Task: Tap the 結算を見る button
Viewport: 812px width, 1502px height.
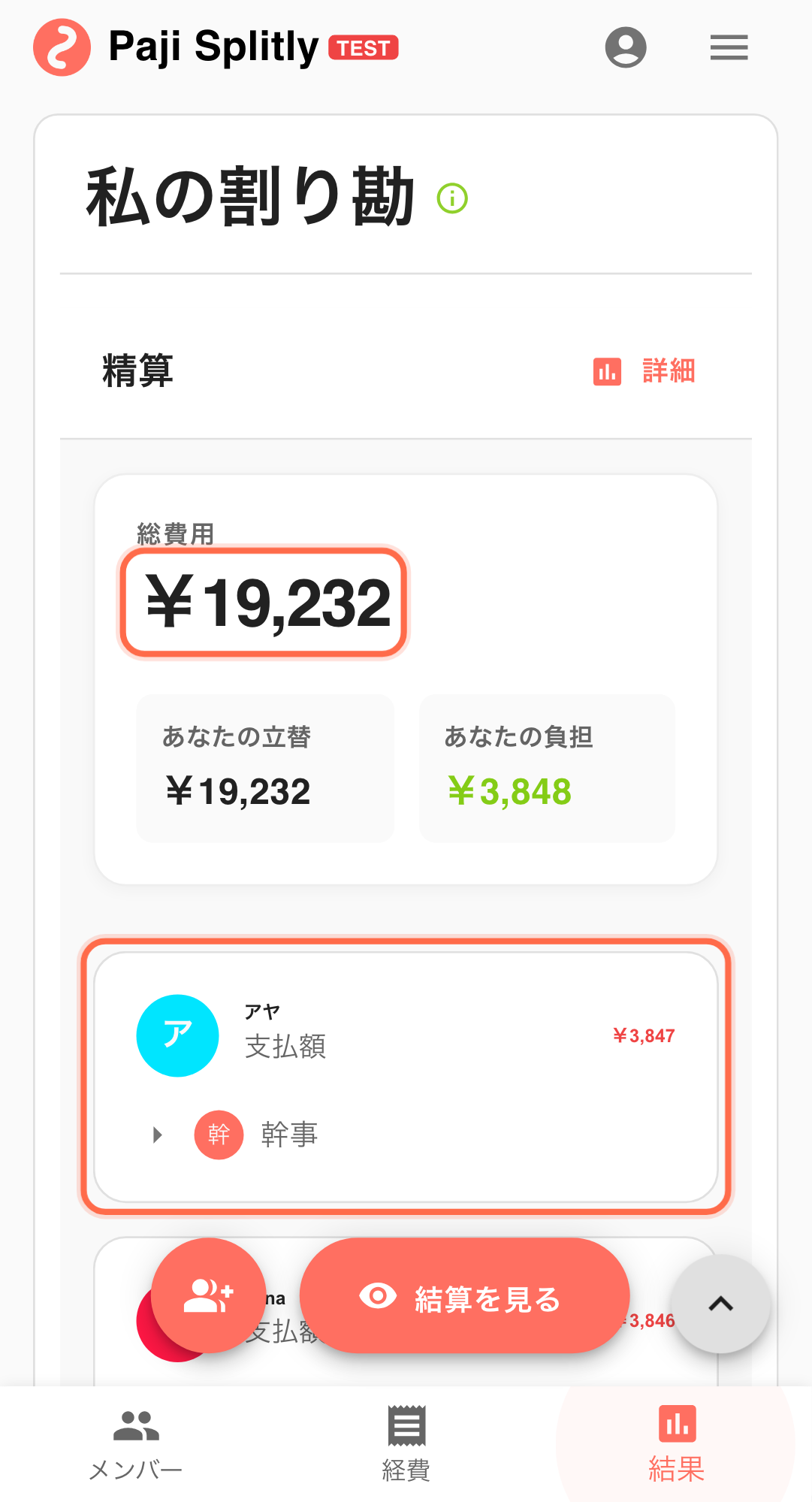Action: (x=464, y=1297)
